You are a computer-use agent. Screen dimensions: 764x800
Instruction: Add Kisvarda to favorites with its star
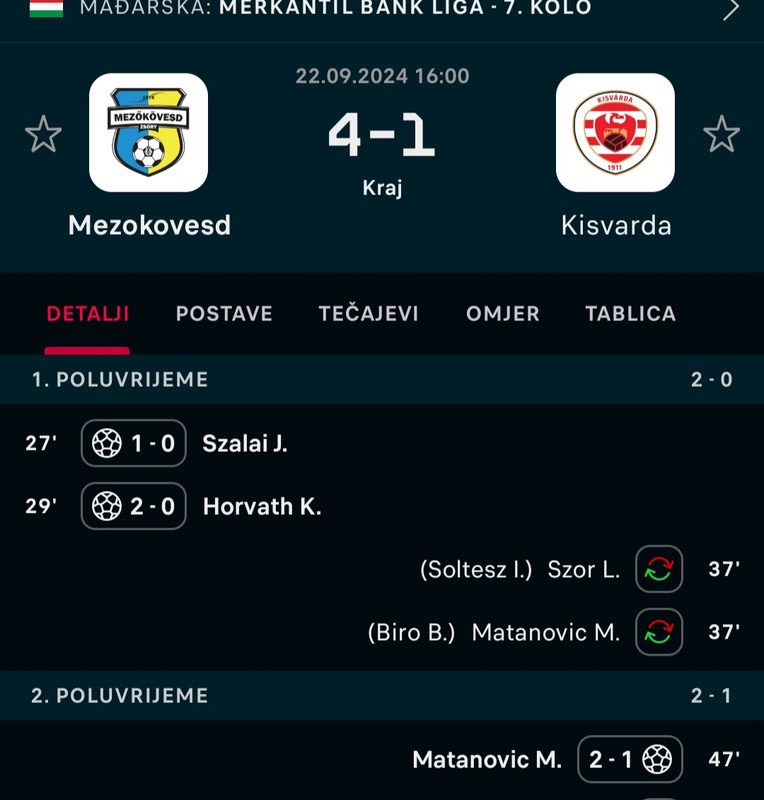click(x=721, y=133)
